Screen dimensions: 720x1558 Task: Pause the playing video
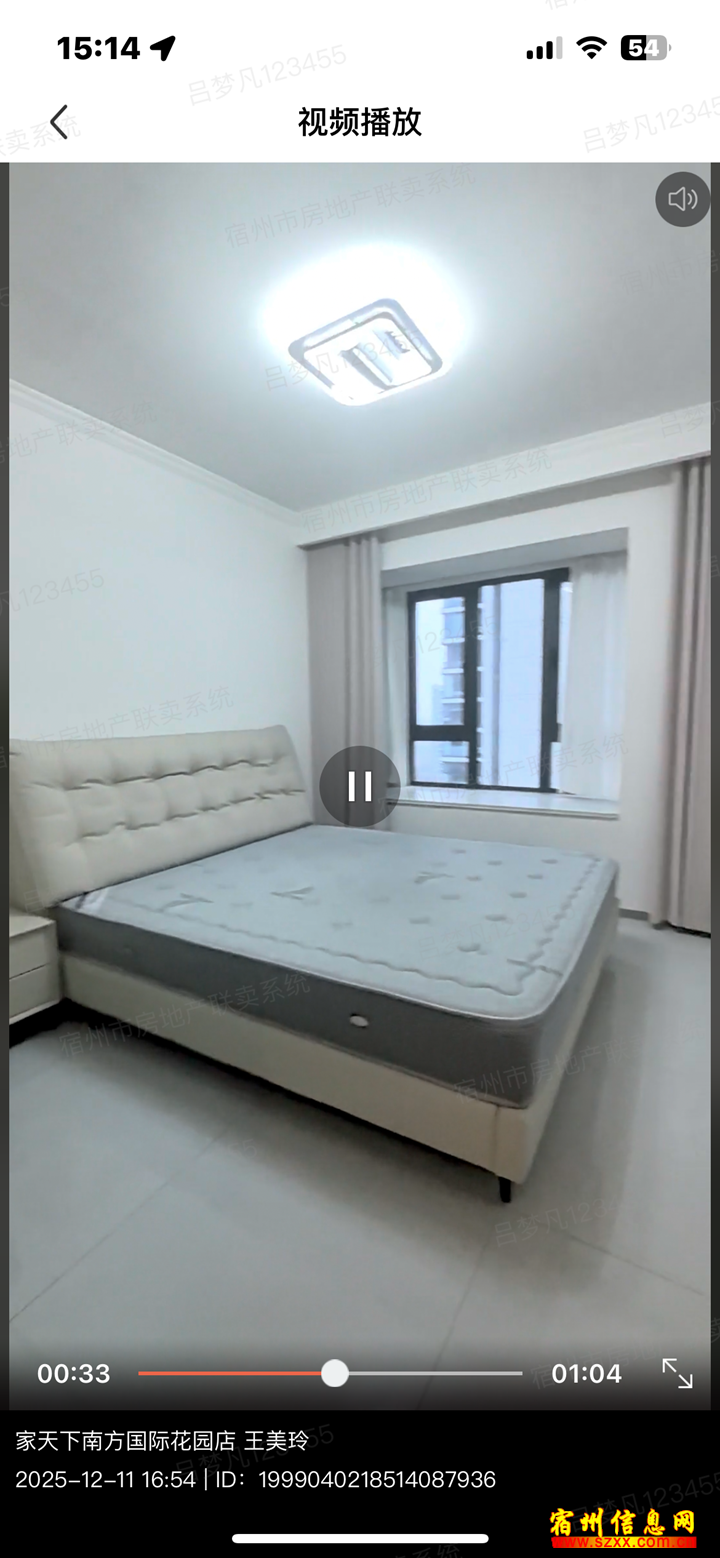359,787
